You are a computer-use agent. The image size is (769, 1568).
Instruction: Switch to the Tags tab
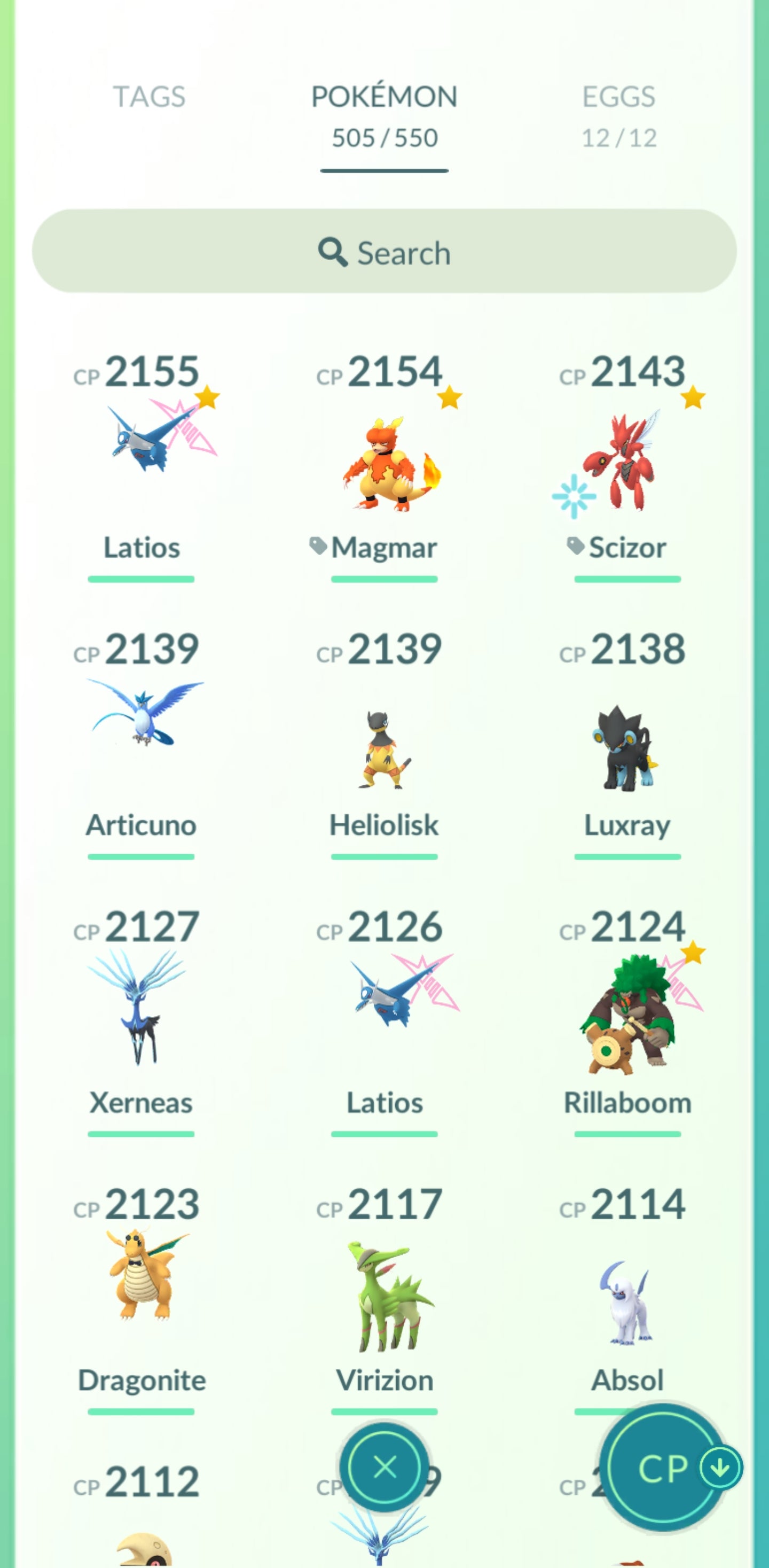tap(149, 97)
